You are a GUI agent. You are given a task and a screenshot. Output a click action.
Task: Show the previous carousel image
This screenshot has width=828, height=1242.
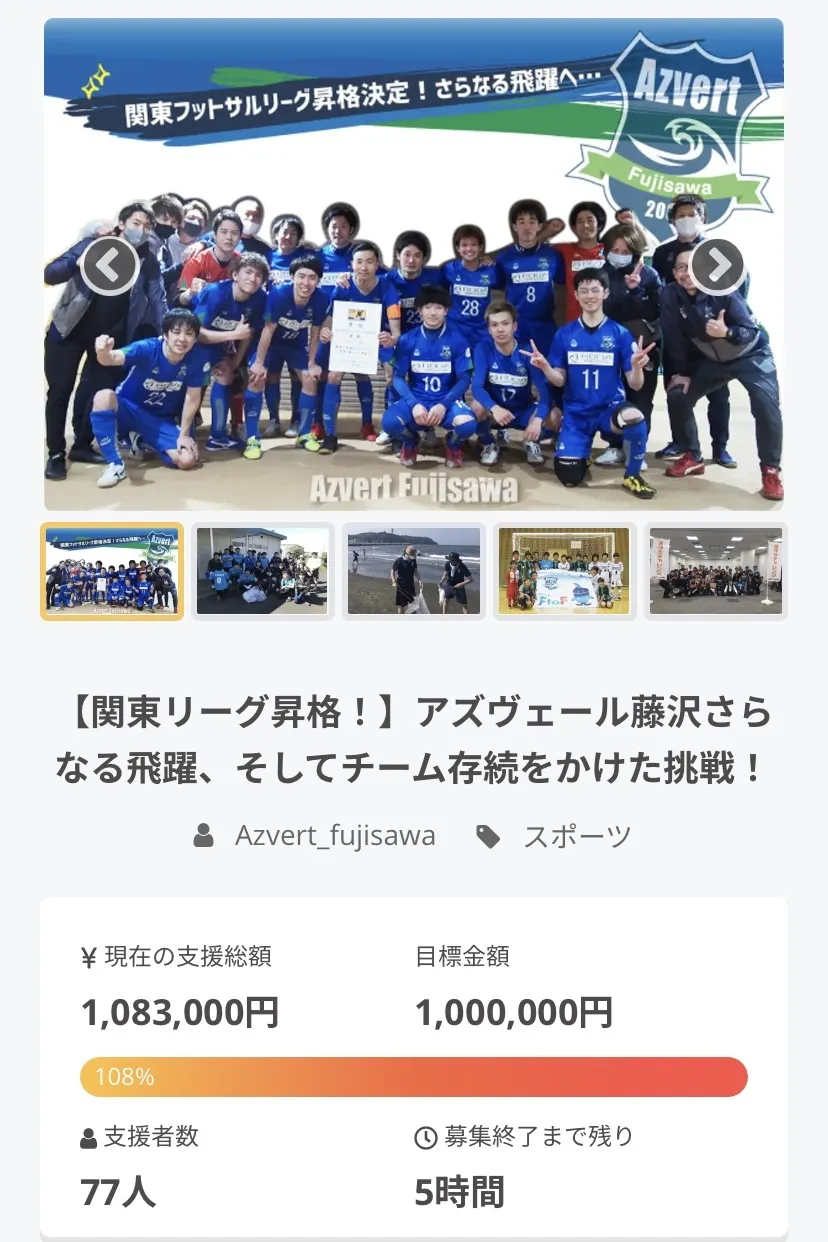click(x=109, y=266)
